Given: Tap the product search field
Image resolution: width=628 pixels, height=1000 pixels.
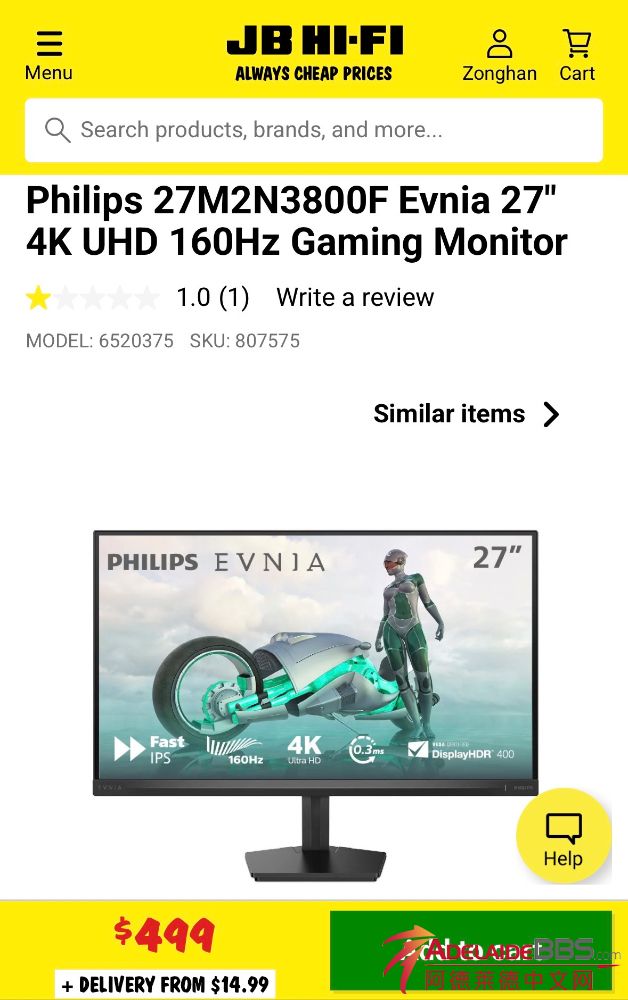Looking at the screenshot, I should tap(314, 130).
